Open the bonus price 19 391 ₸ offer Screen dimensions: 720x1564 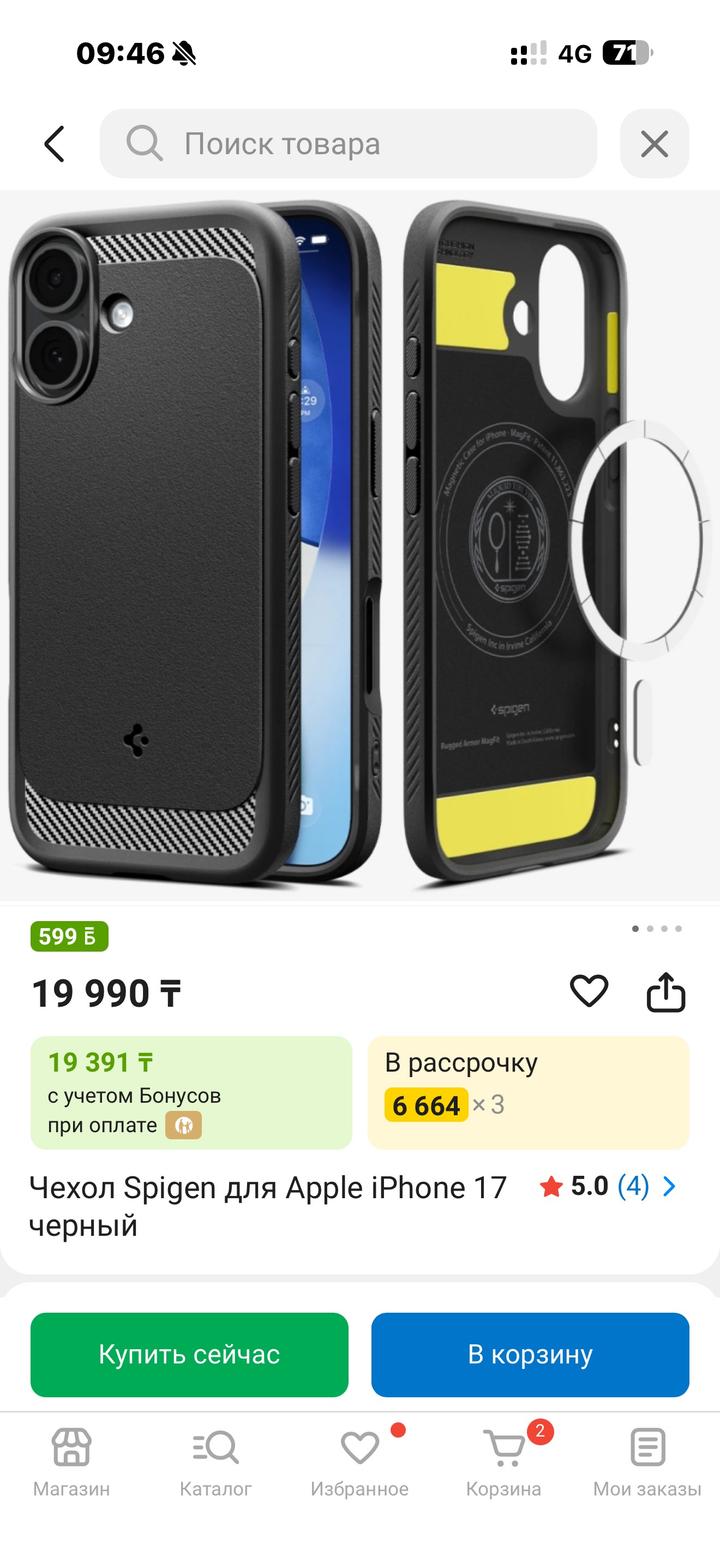[191, 1092]
